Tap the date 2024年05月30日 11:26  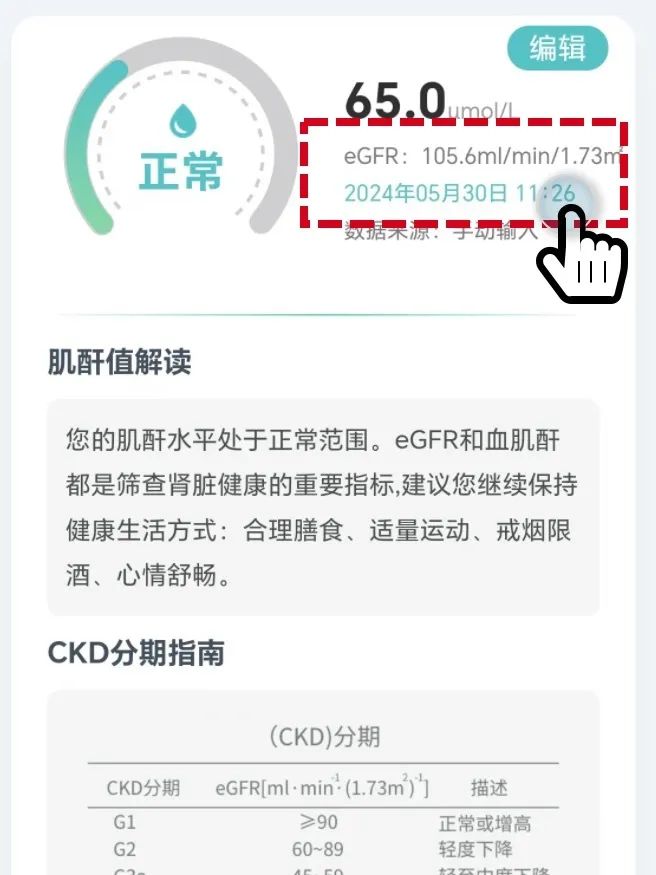click(459, 194)
